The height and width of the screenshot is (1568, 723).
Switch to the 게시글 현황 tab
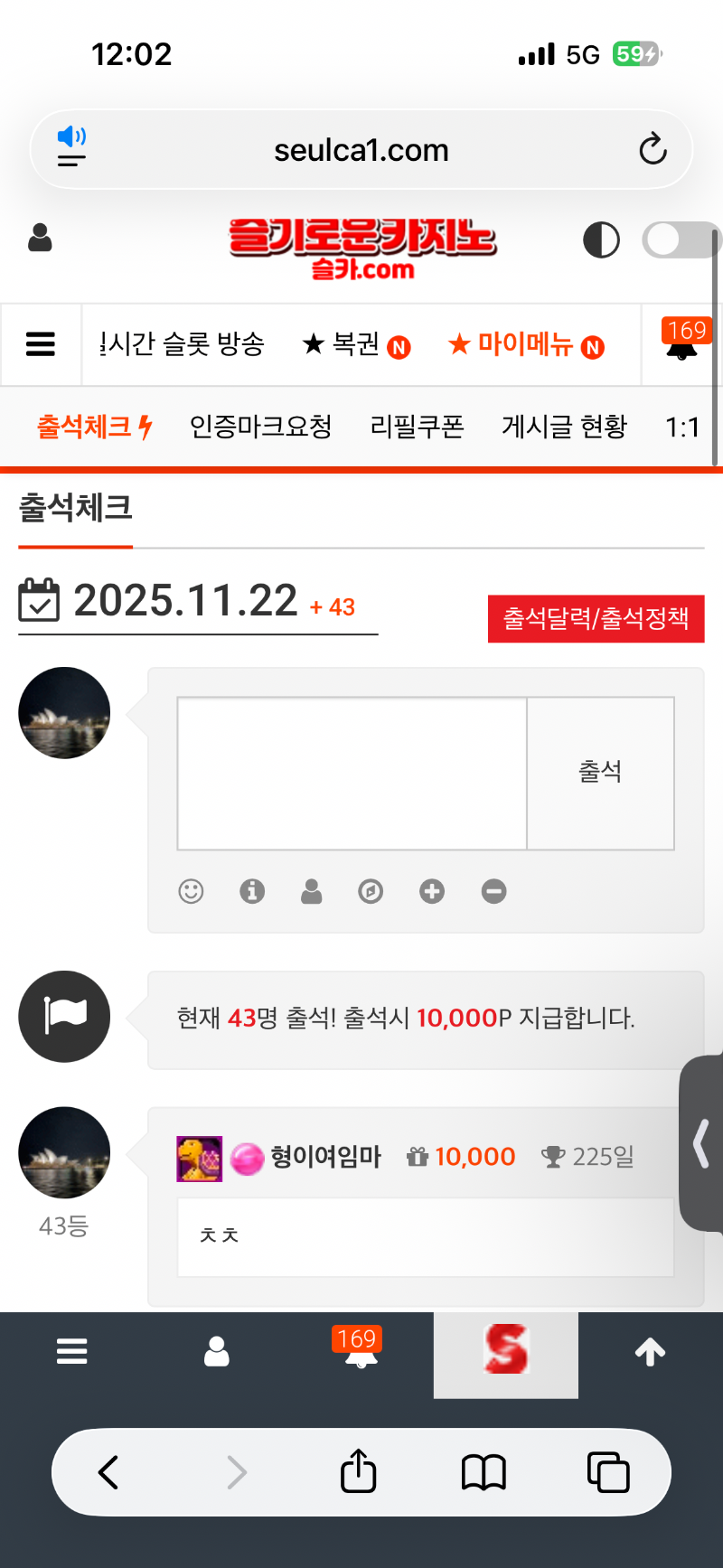pyautogui.click(x=564, y=427)
